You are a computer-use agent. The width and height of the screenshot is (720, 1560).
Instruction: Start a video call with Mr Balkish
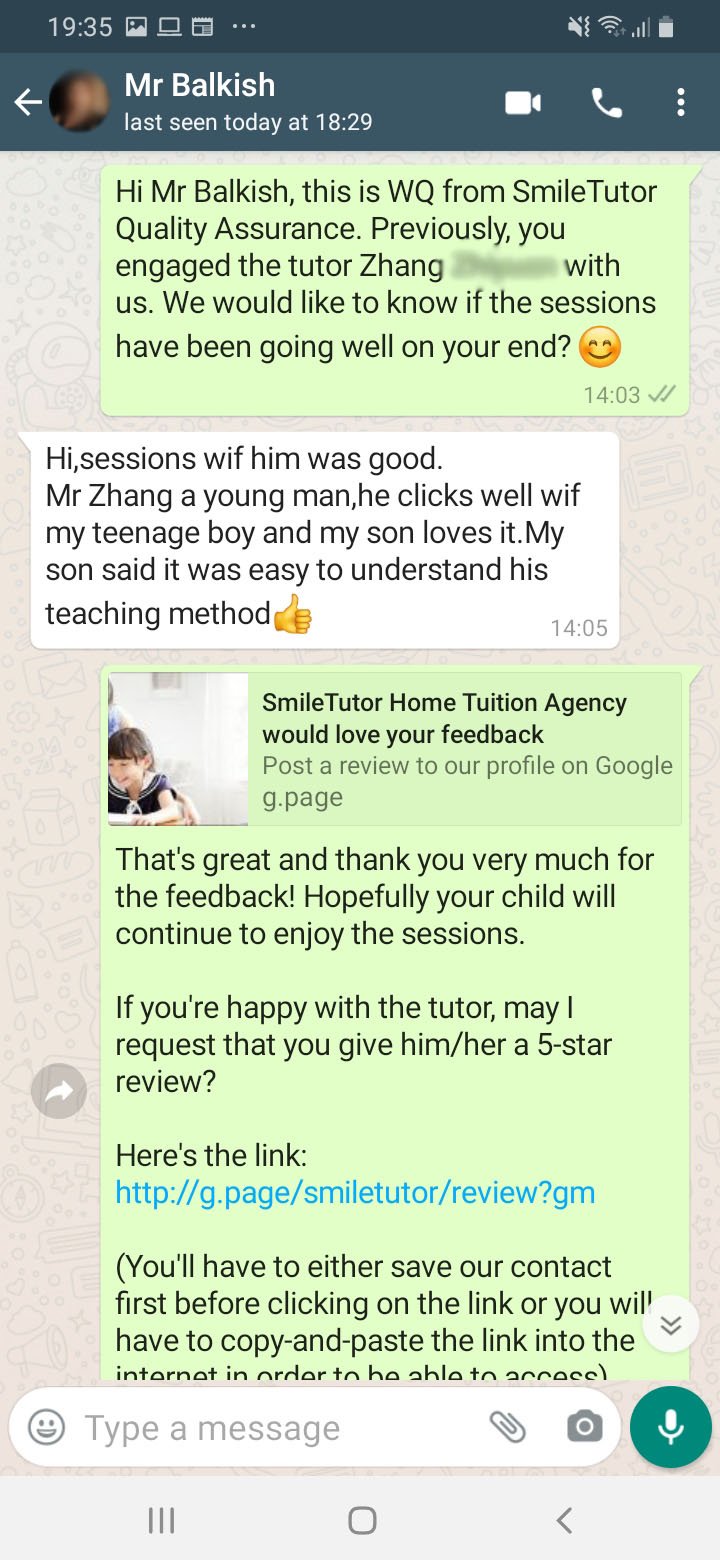pyautogui.click(x=522, y=103)
